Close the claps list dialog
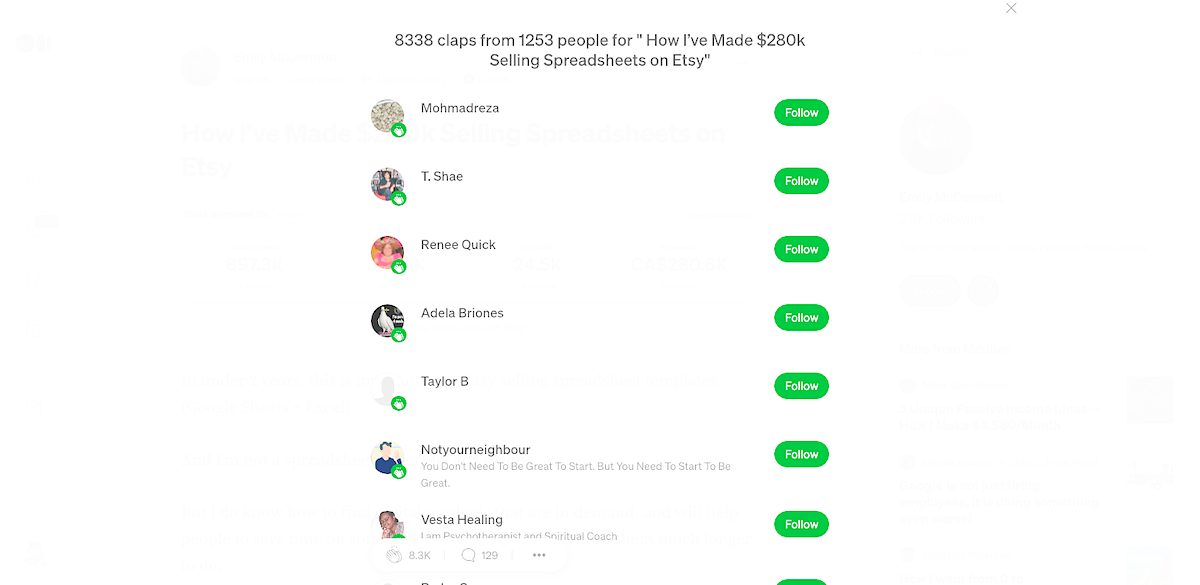Image resolution: width=1200 pixels, height=585 pixels. click(x=1011, y=8)
